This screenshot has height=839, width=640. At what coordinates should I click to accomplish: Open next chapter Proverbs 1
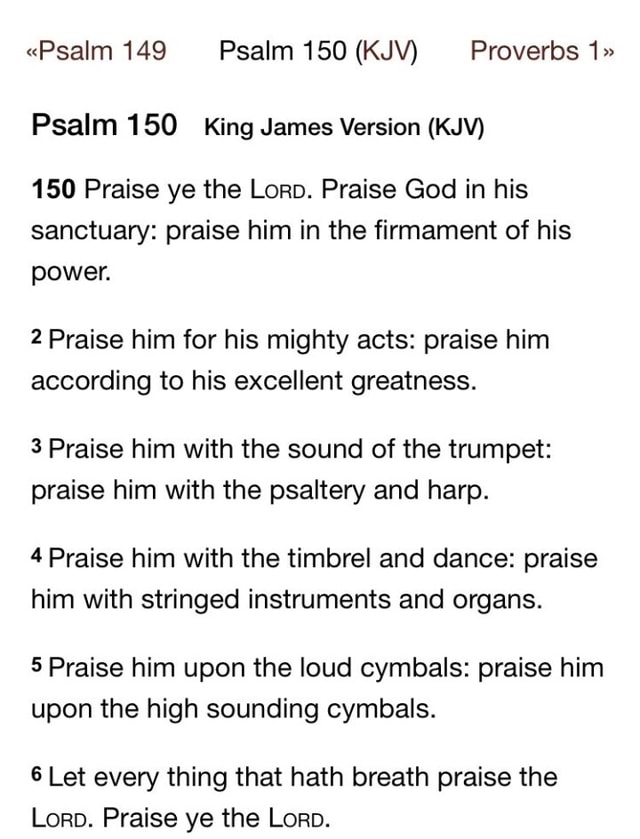pyautogui.click(x=542, y=51)
